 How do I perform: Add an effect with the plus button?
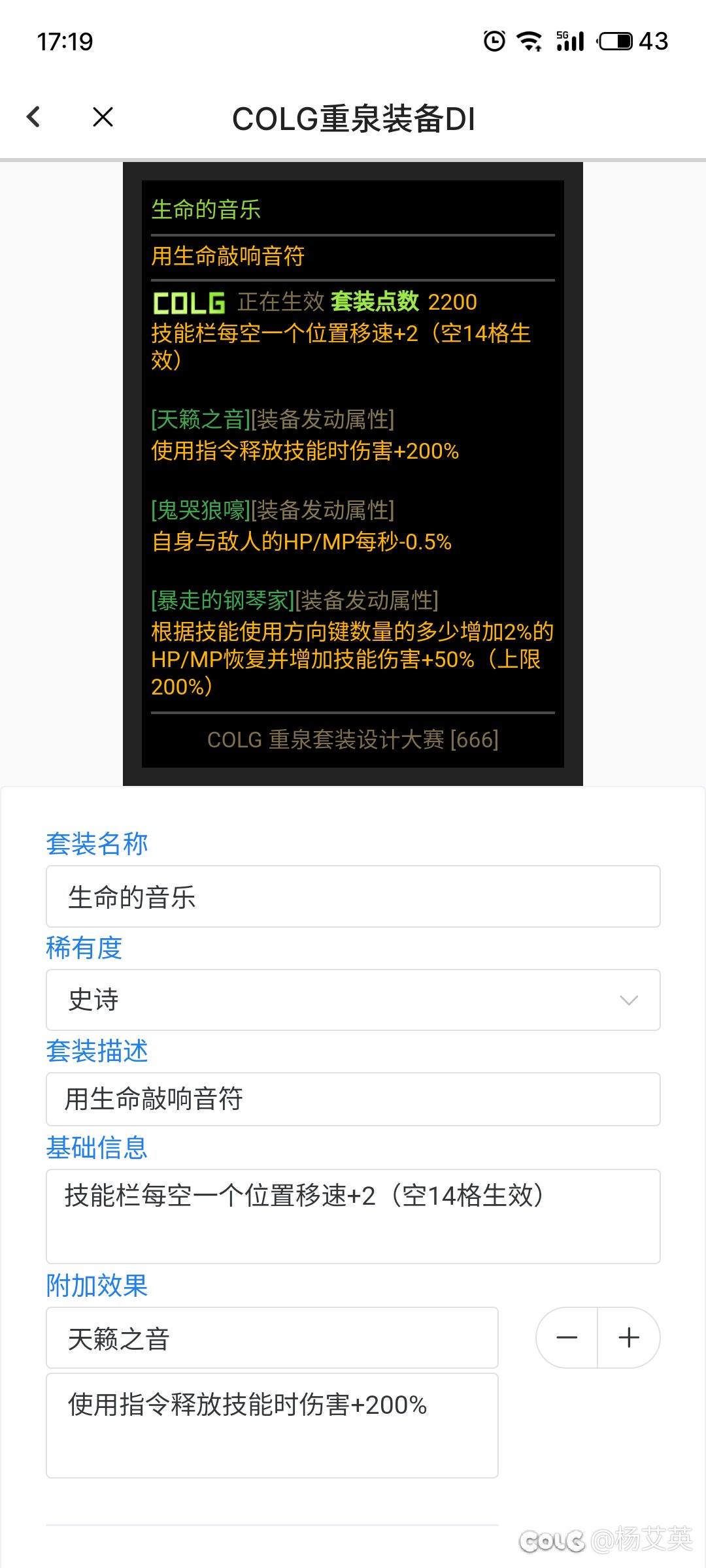(629, 1337)
